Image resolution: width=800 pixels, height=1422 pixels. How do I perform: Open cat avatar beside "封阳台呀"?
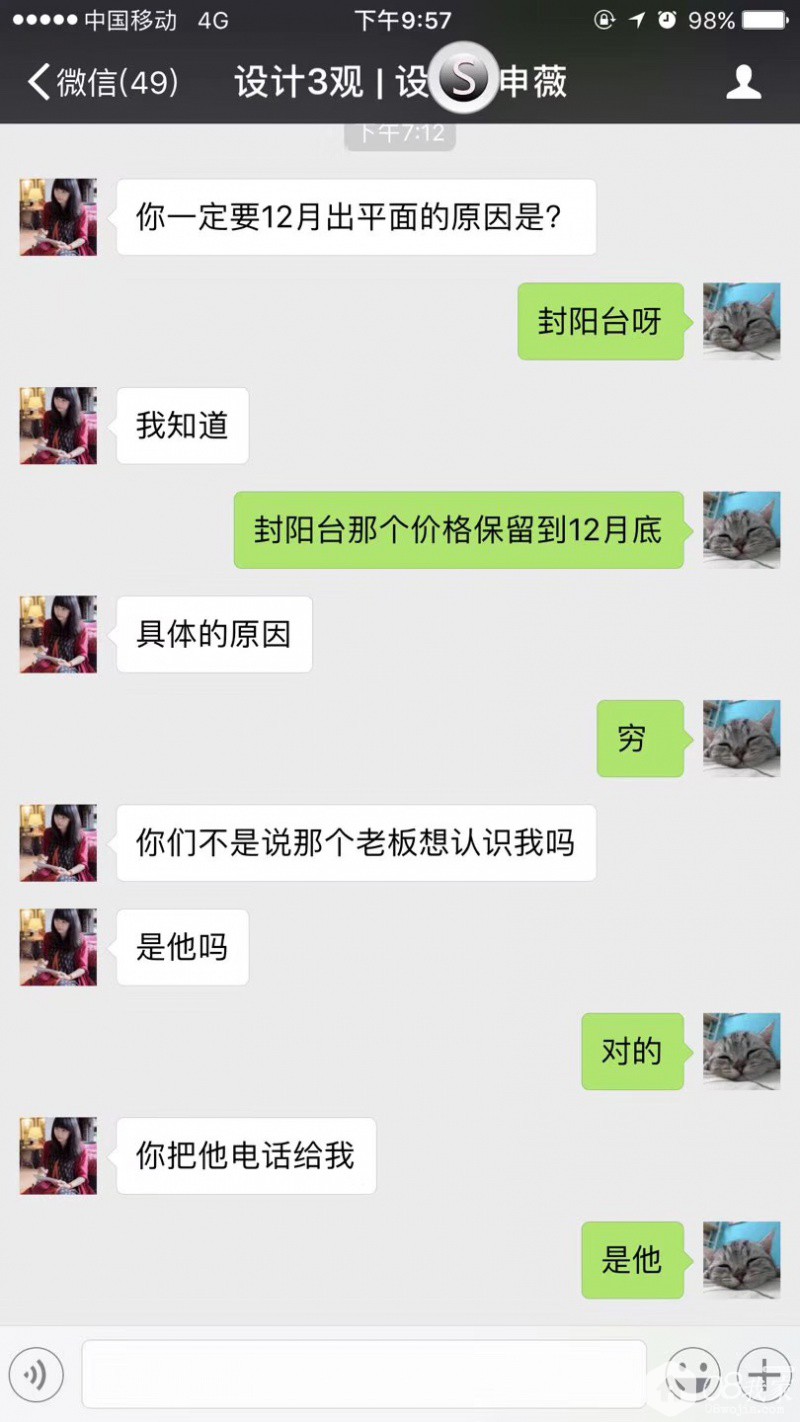741,321
